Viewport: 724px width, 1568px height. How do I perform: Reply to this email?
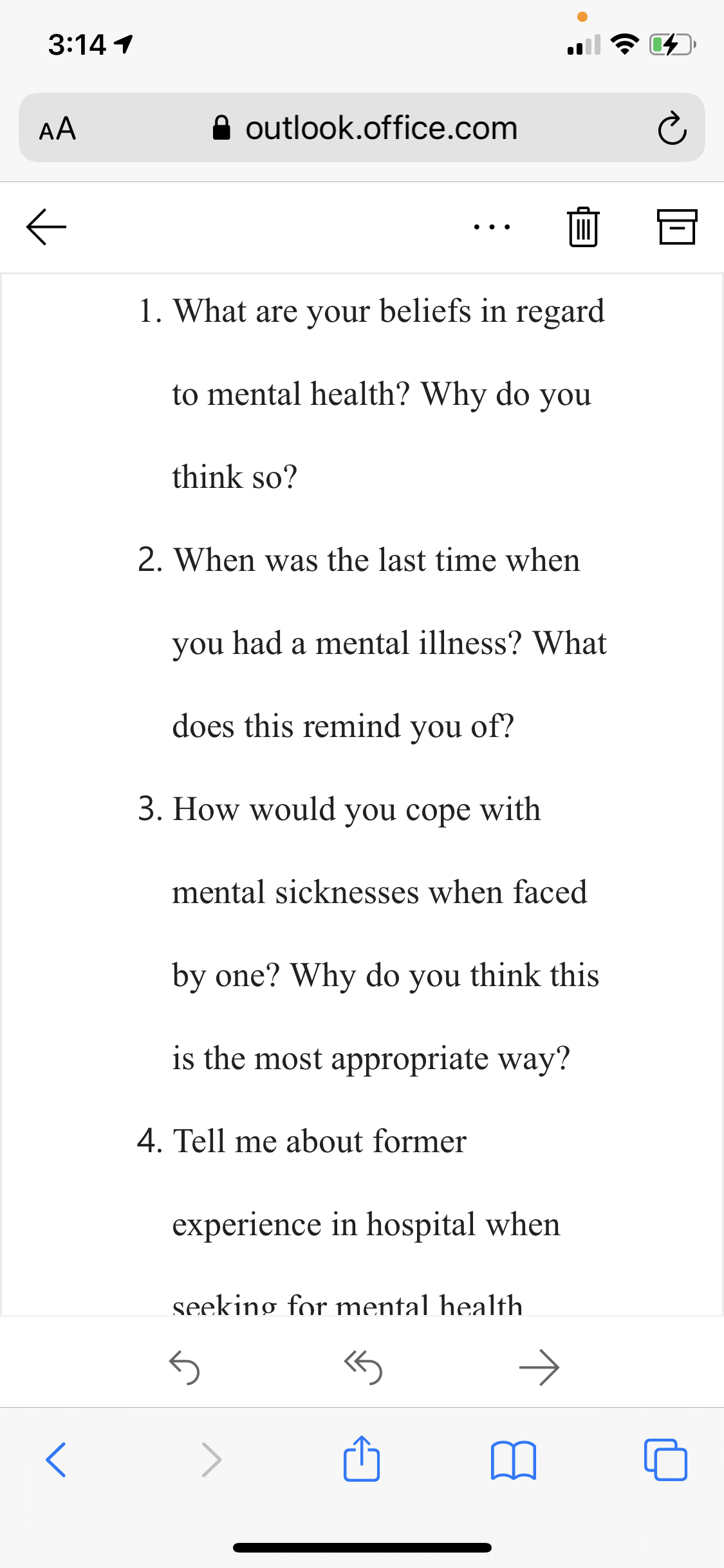click(x=184, y=1367)
